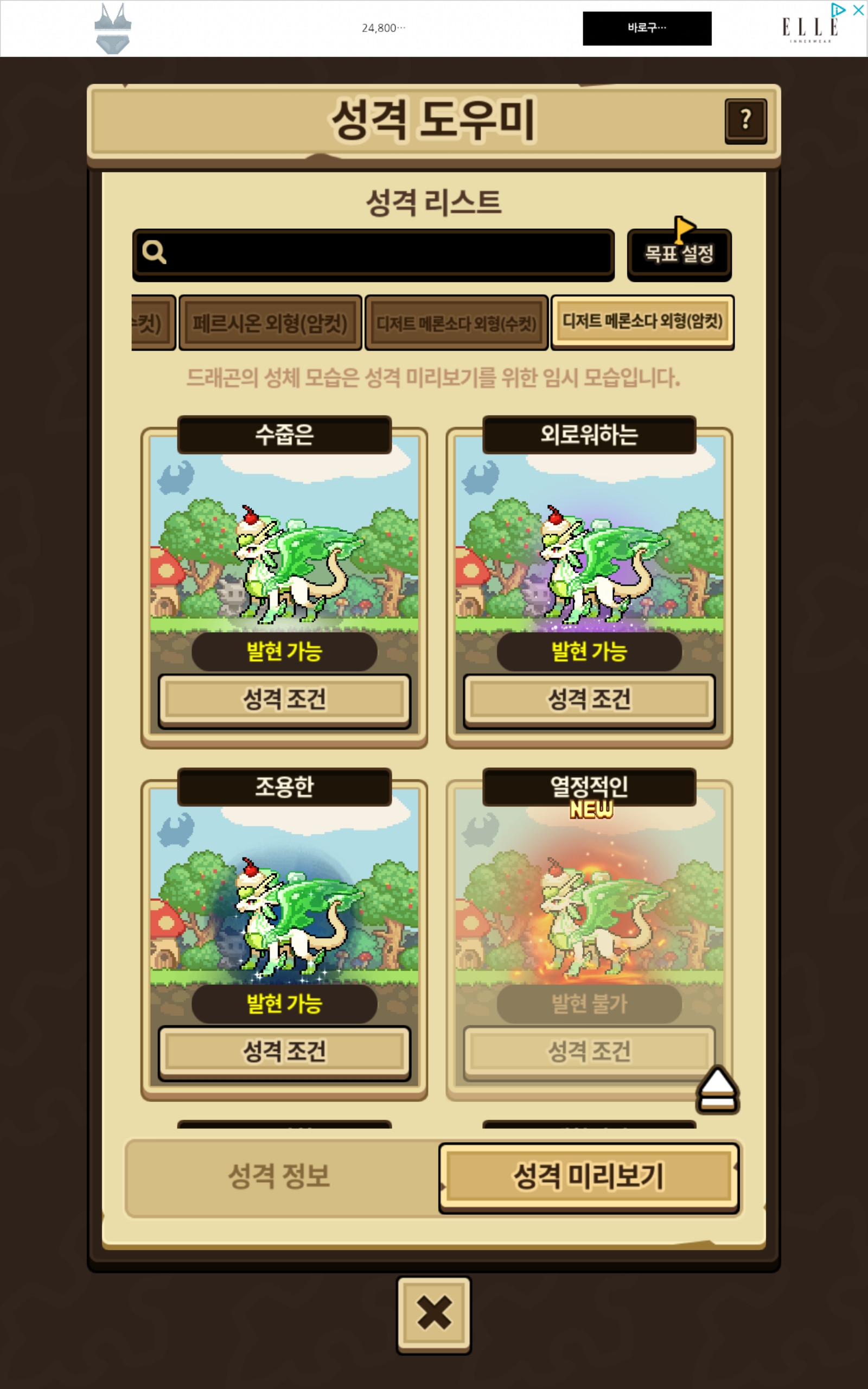Switch to 디저트 메론소다 외형(수컷) tab

456,323
